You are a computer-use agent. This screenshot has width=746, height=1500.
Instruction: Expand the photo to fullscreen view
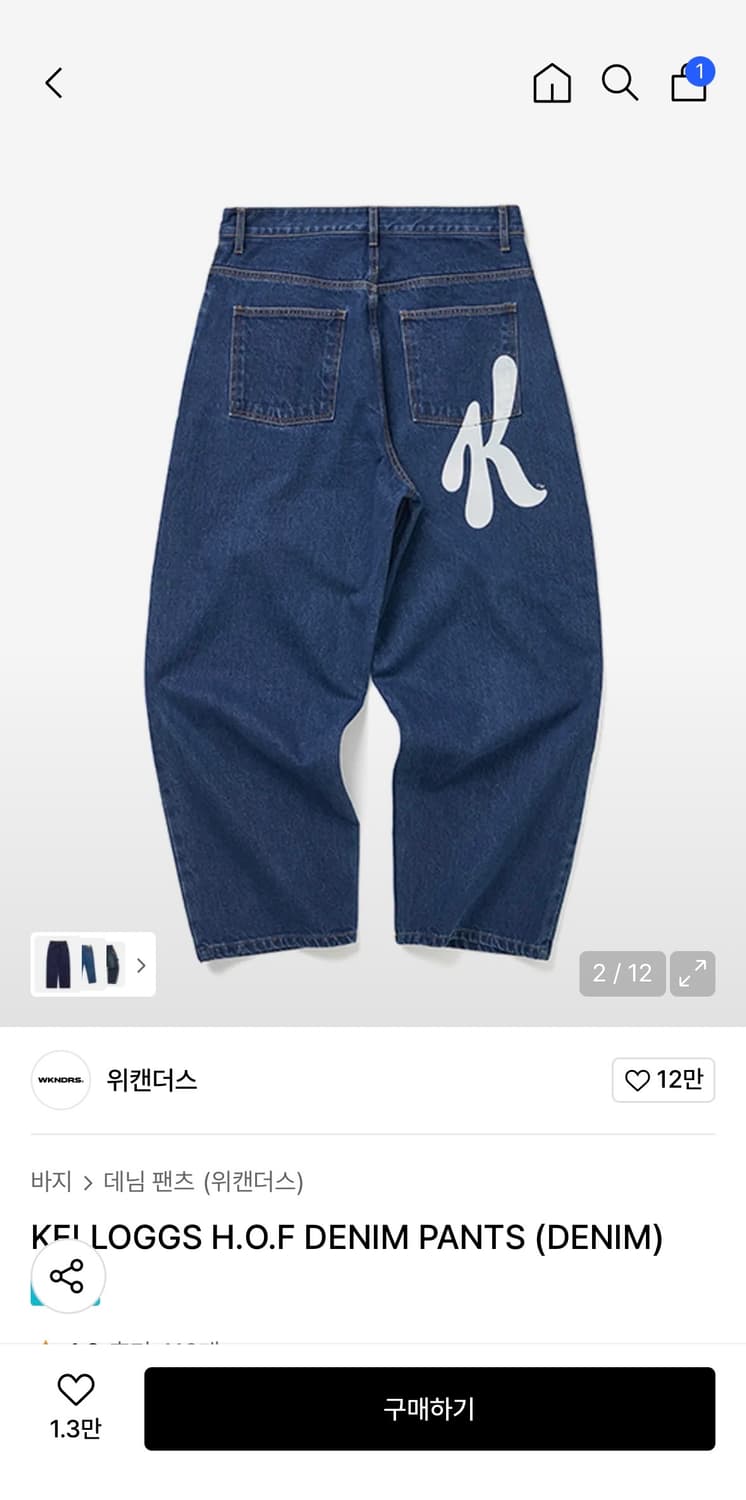693,973
